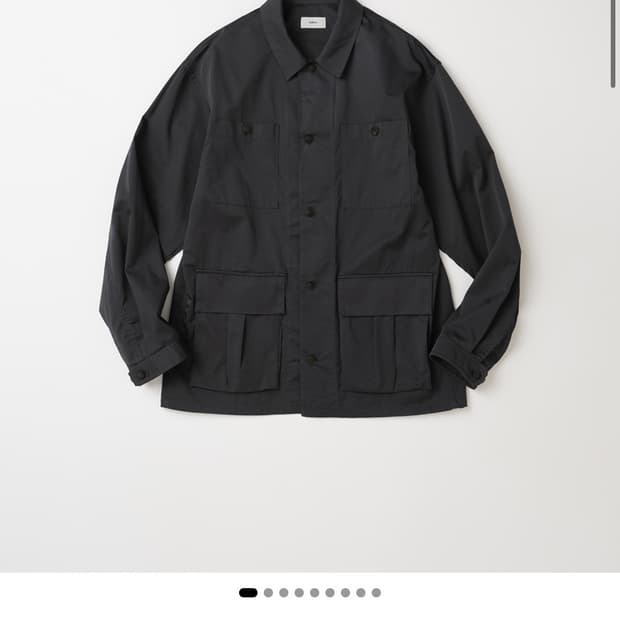Image resolution: width=620 pixels, height=620 pixels.
Task: Select the second image indicator dot
Action: (x=268, y=593)
